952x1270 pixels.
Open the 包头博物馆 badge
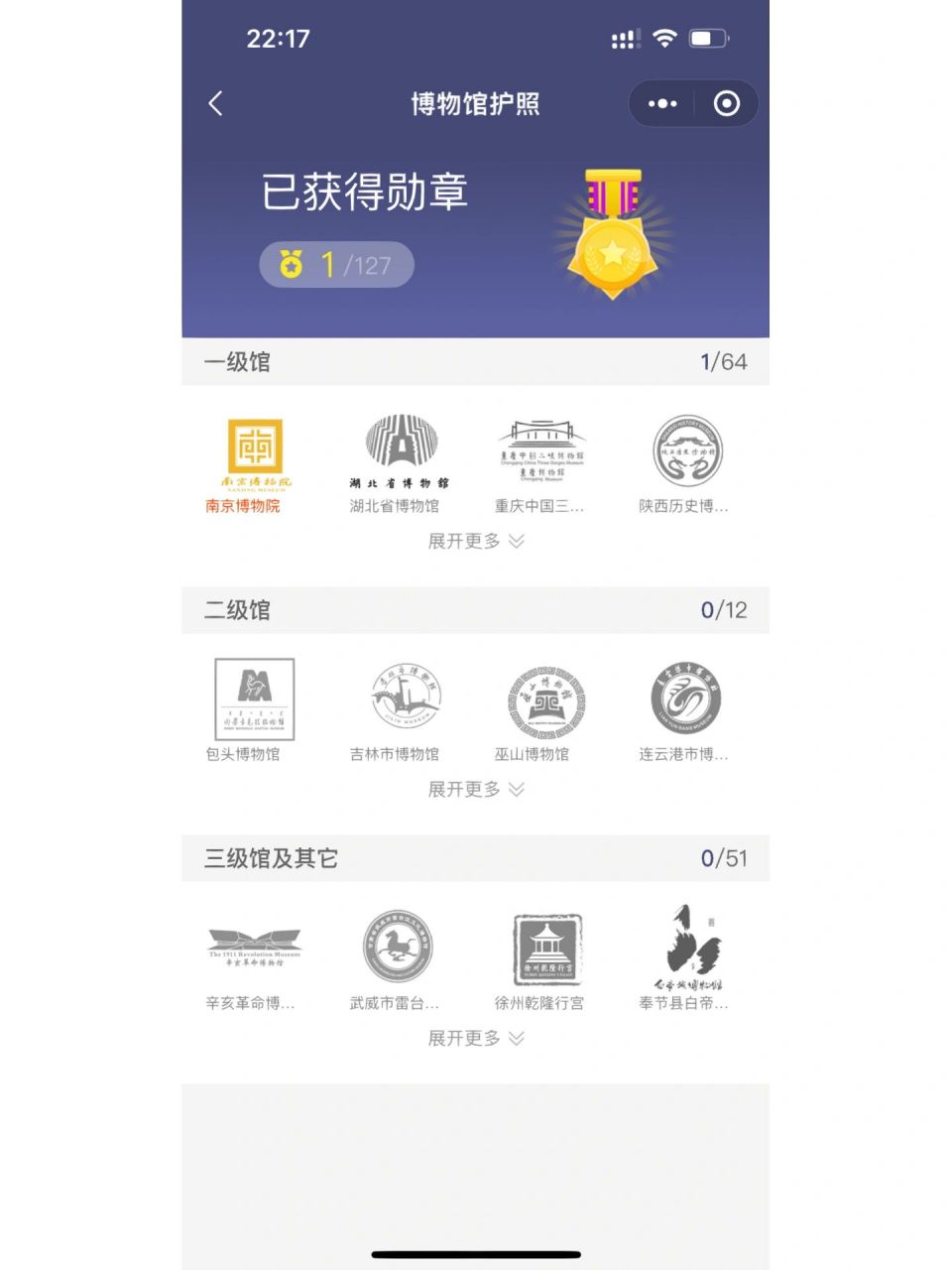point(254,698)
